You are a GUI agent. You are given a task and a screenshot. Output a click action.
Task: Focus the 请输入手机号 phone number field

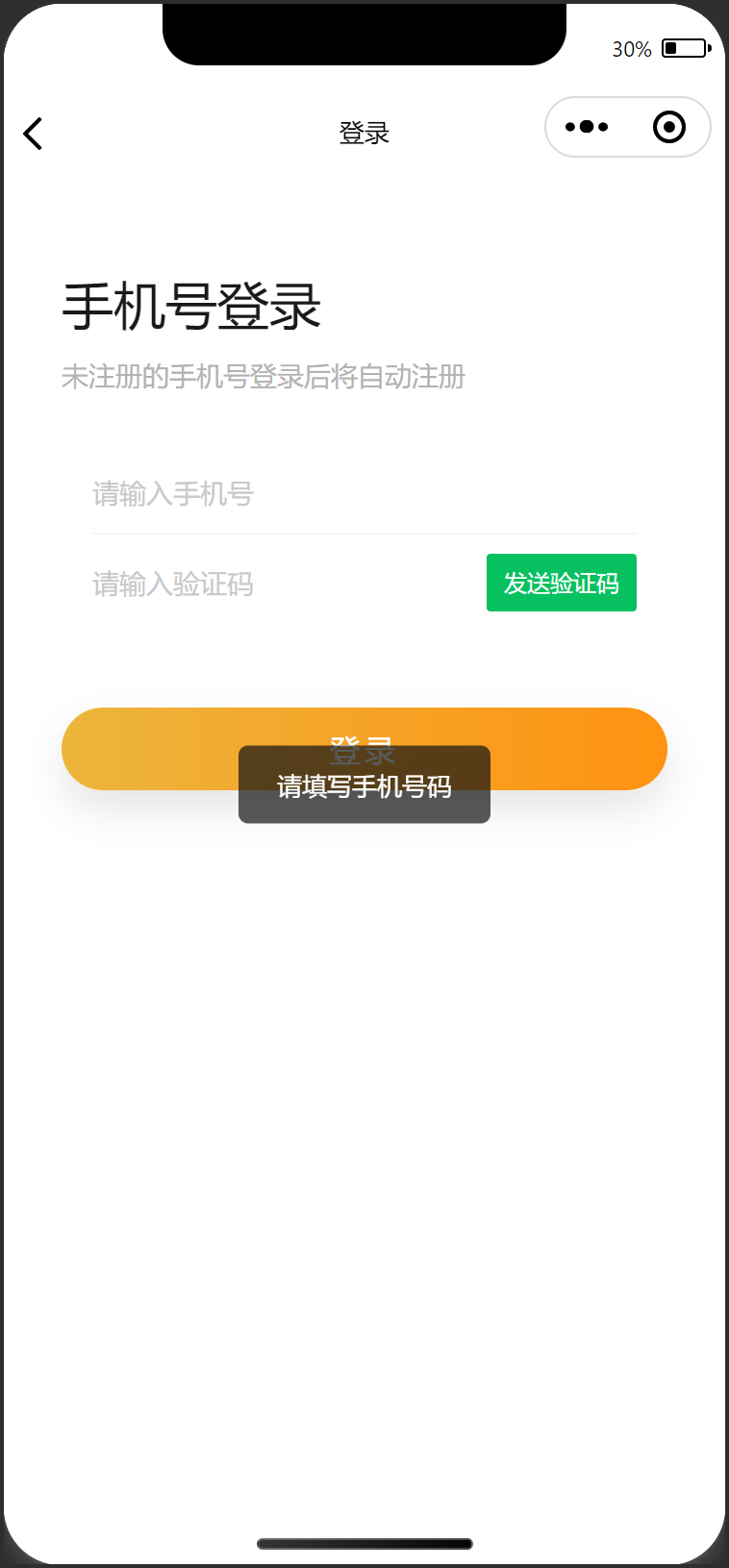pyautogui.click(x=364, y=494)
